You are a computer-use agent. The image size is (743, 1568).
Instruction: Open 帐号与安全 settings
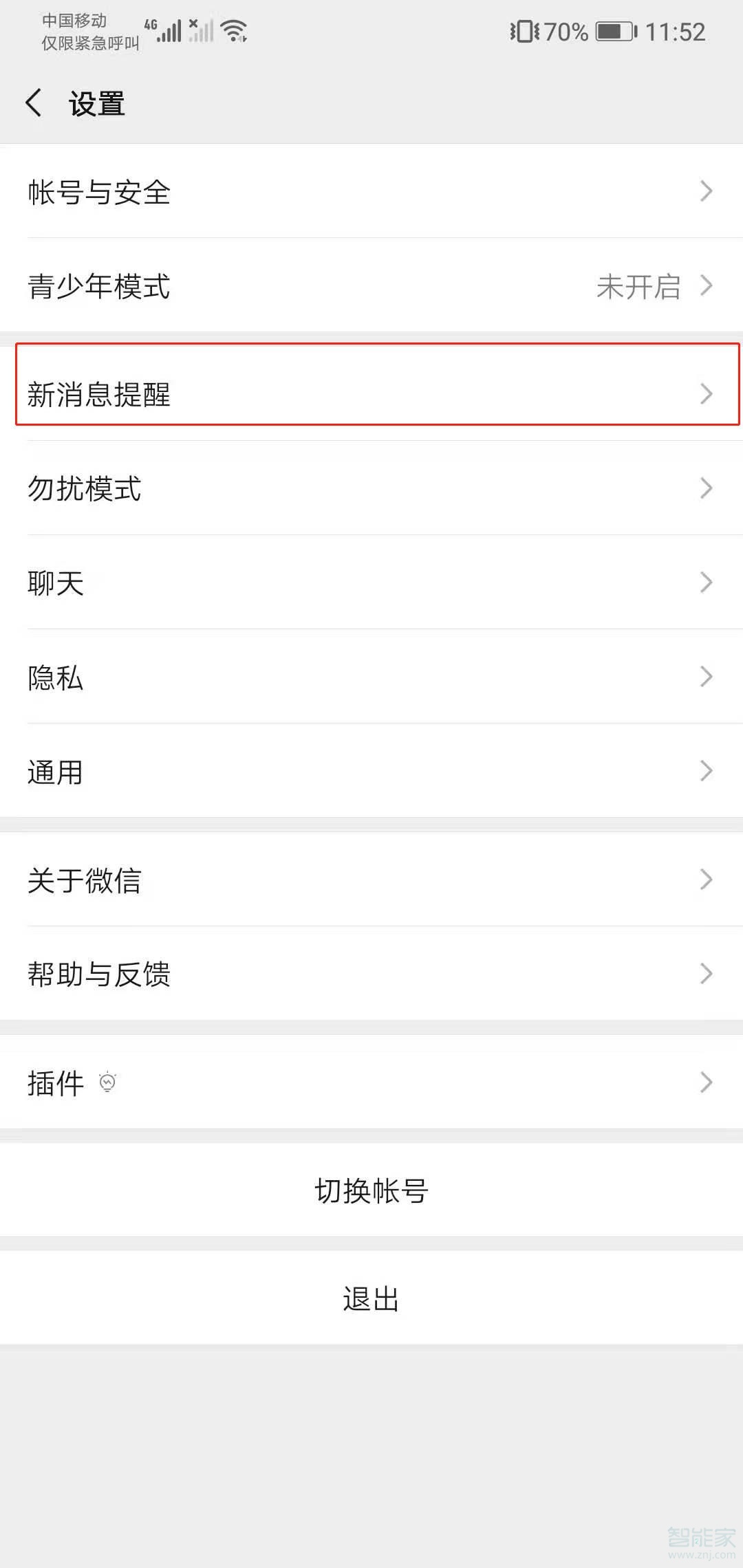click(371, 191)
